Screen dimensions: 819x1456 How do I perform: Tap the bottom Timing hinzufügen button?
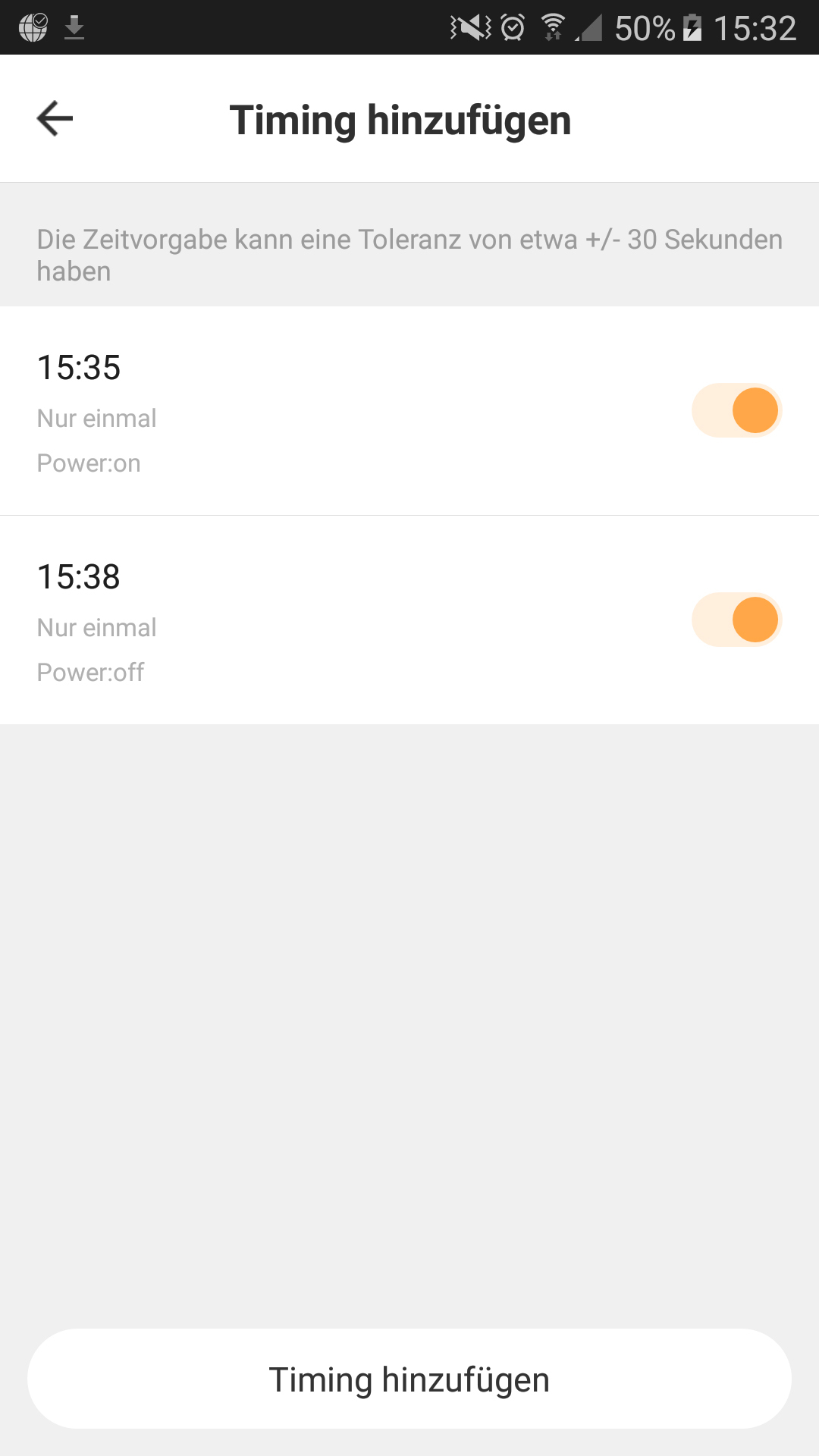pyautogui.click(x=409, y=1379)
